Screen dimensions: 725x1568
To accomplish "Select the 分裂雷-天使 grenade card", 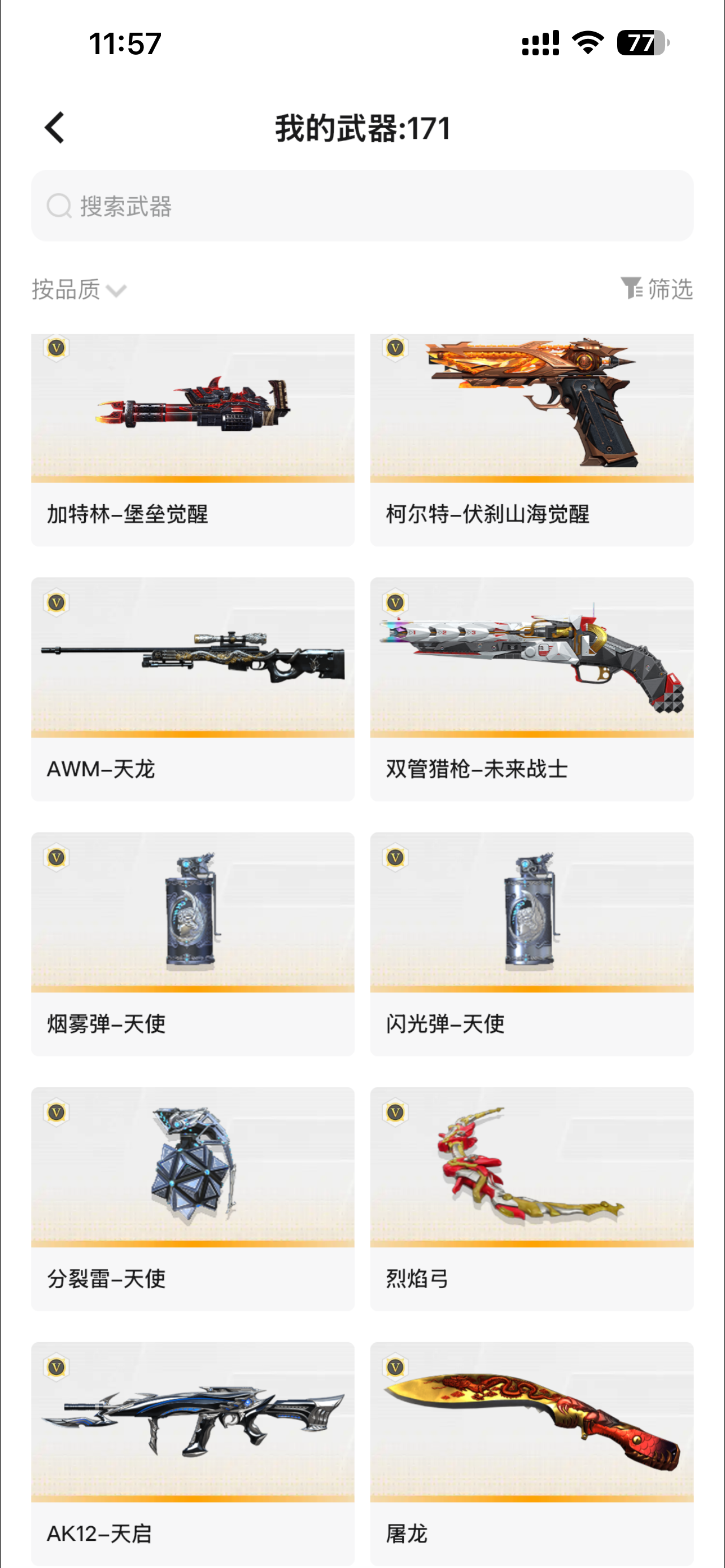I will tap(193, 1198).
